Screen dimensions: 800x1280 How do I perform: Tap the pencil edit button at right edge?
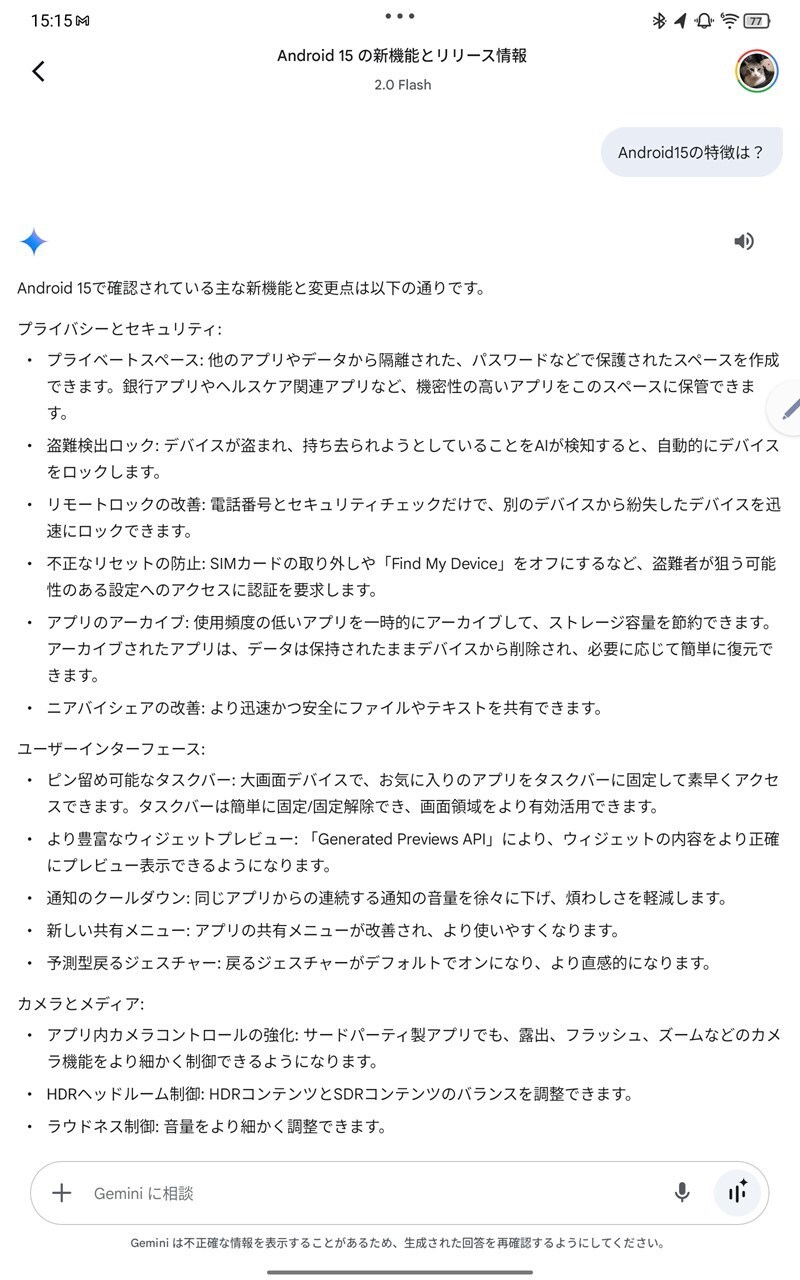coord(786,408)
